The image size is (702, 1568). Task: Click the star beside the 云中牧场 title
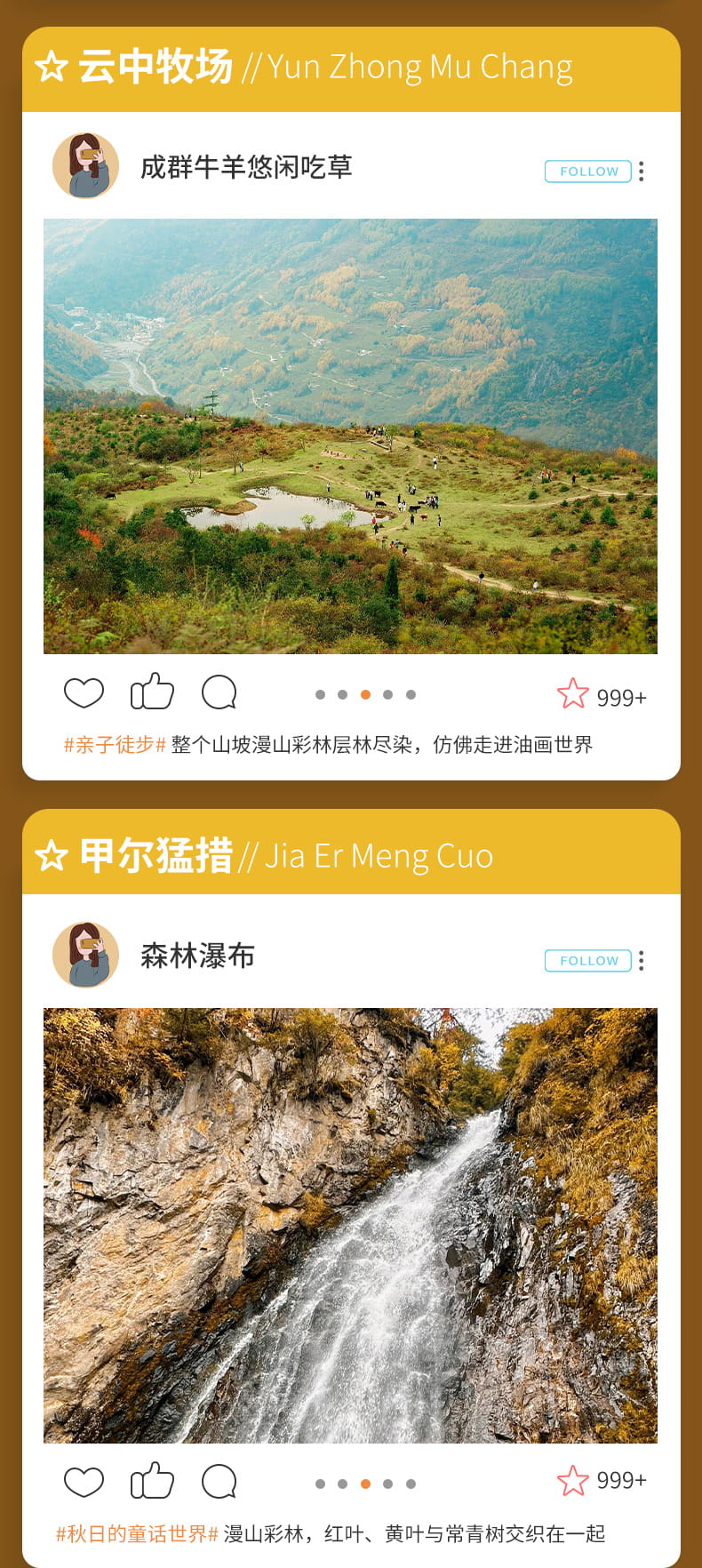pos(51,64)
